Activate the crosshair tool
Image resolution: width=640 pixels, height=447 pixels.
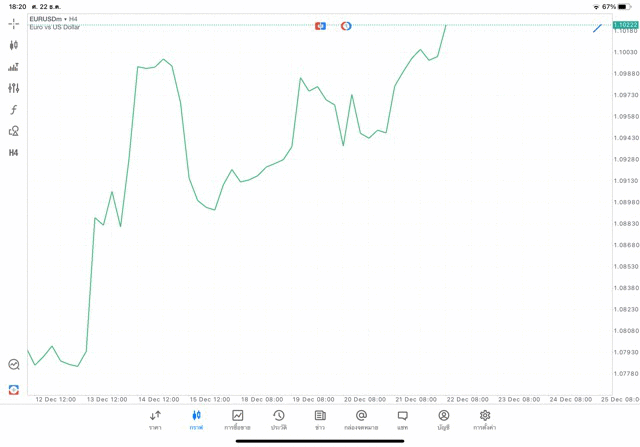[x=14, y=23]
